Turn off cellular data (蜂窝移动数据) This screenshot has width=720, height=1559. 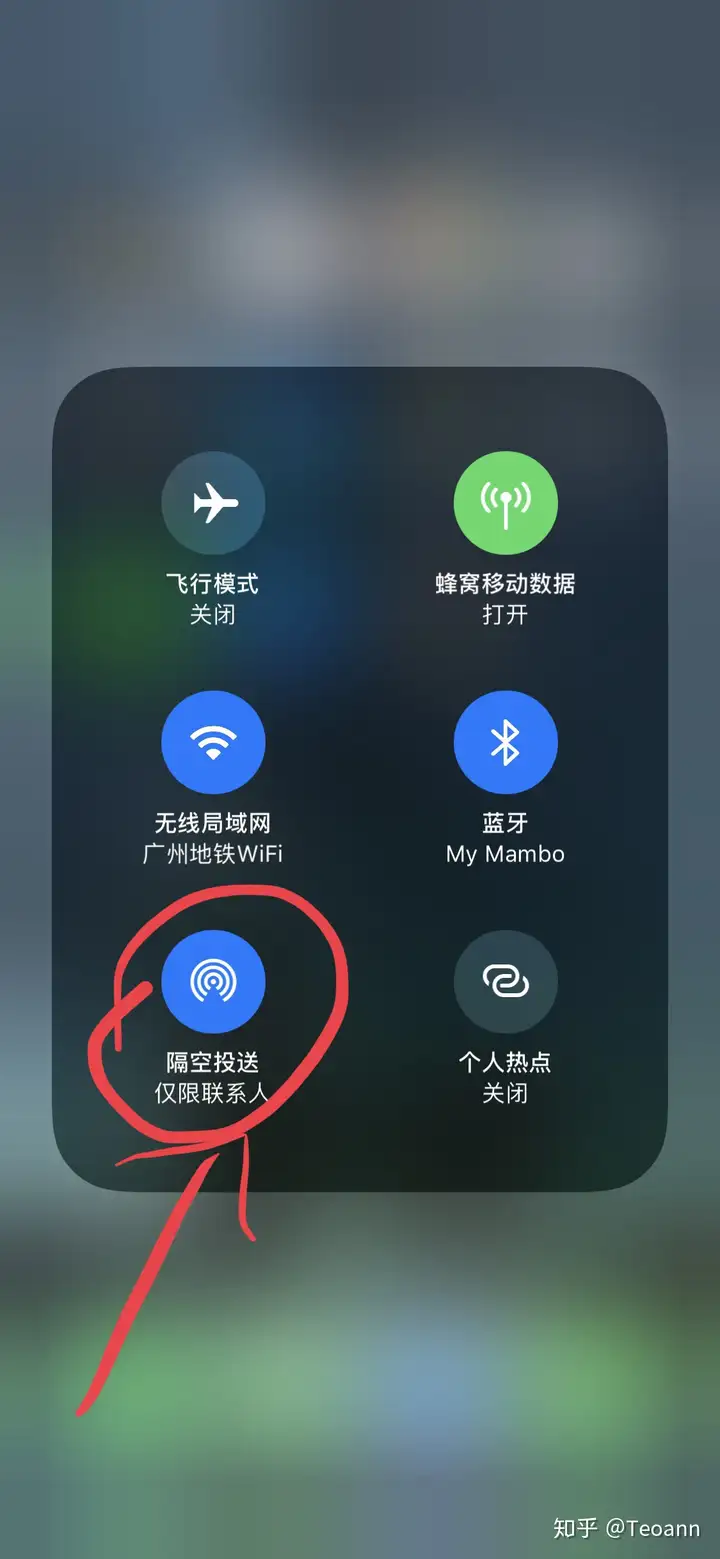tap(505, 503)
